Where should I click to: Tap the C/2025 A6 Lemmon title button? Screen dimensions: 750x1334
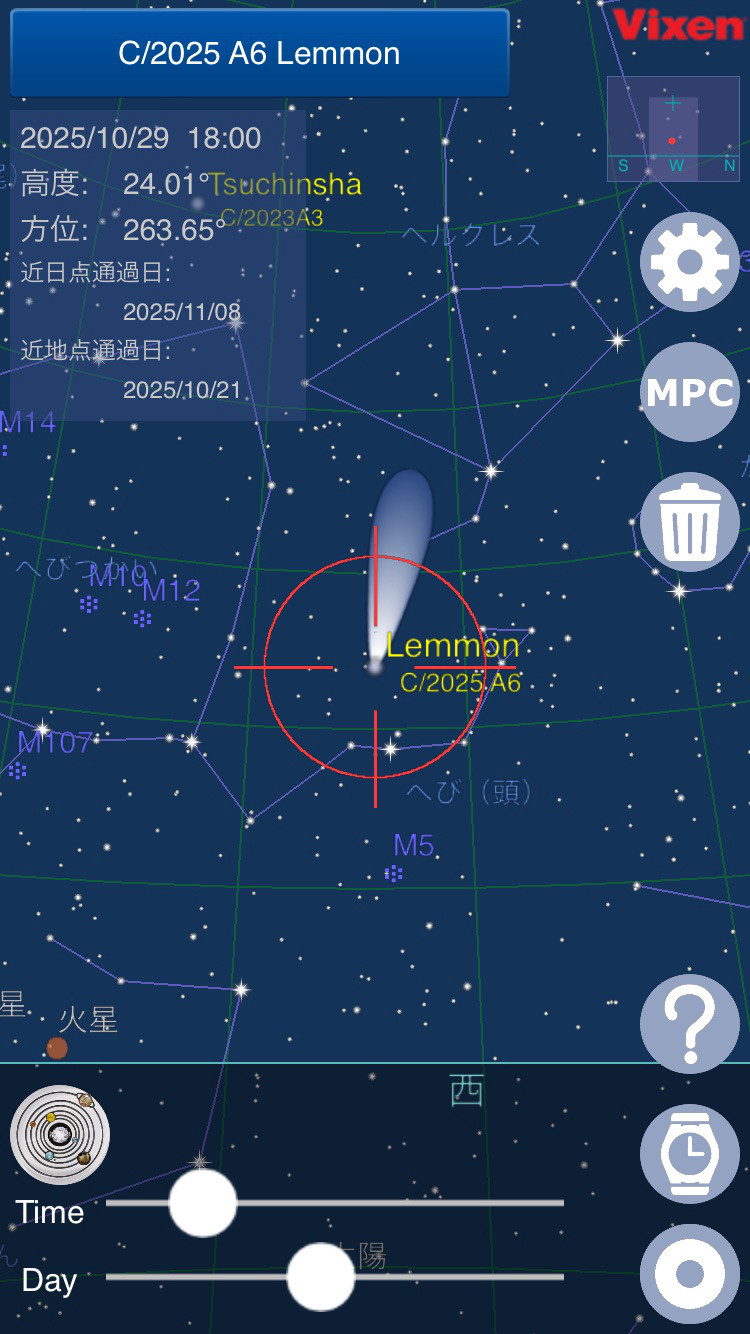pos(259,53)
